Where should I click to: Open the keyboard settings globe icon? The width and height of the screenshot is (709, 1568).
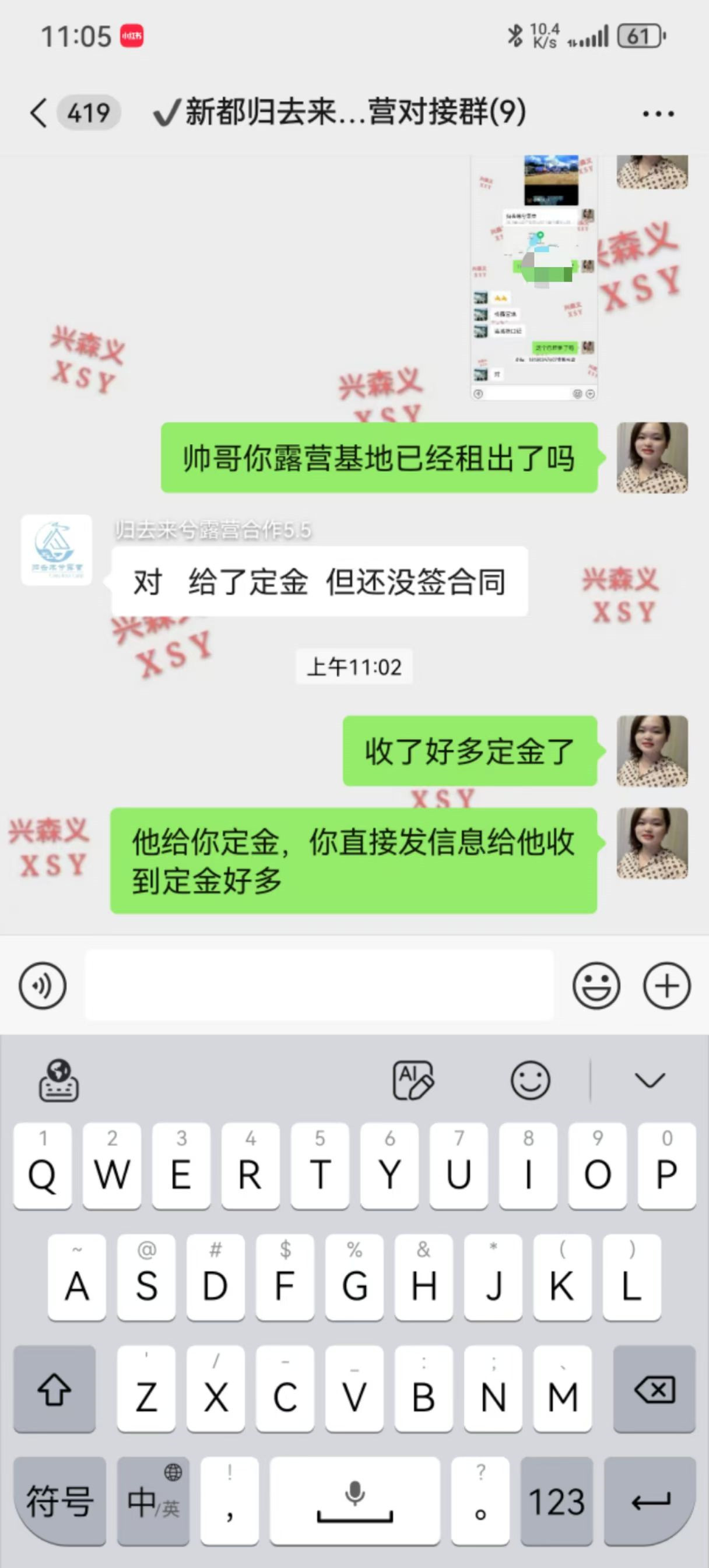(58, 1081)
